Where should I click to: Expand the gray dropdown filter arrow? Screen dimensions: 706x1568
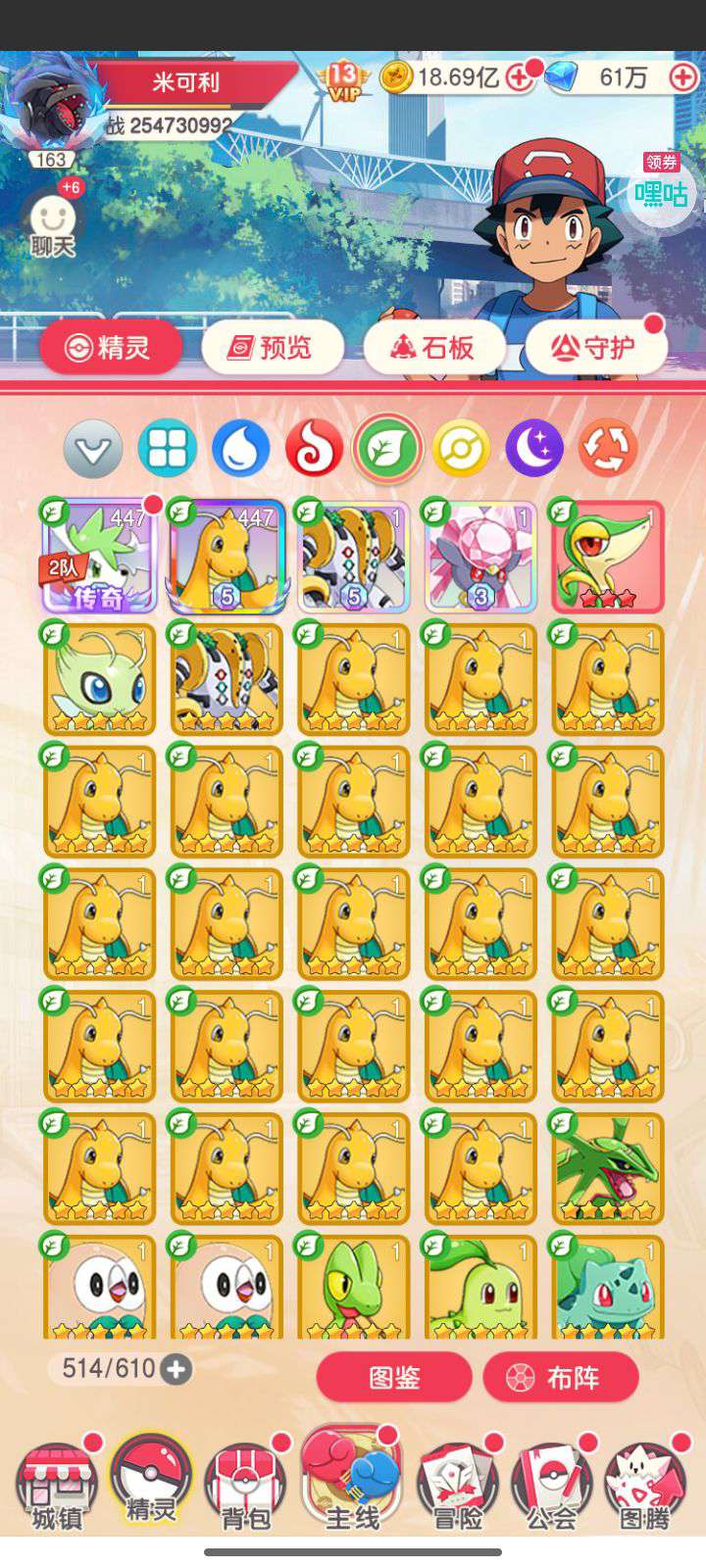pyautogui.click(x=93, y=449)
